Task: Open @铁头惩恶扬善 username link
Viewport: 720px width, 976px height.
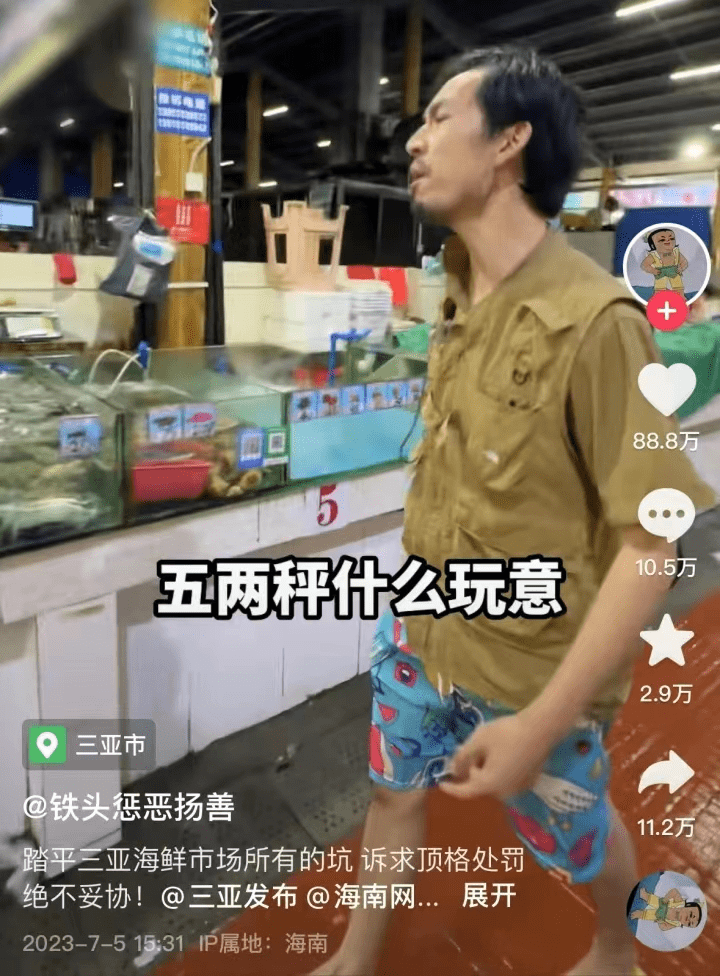Action: pyautogui.click(x=142, y=806)
